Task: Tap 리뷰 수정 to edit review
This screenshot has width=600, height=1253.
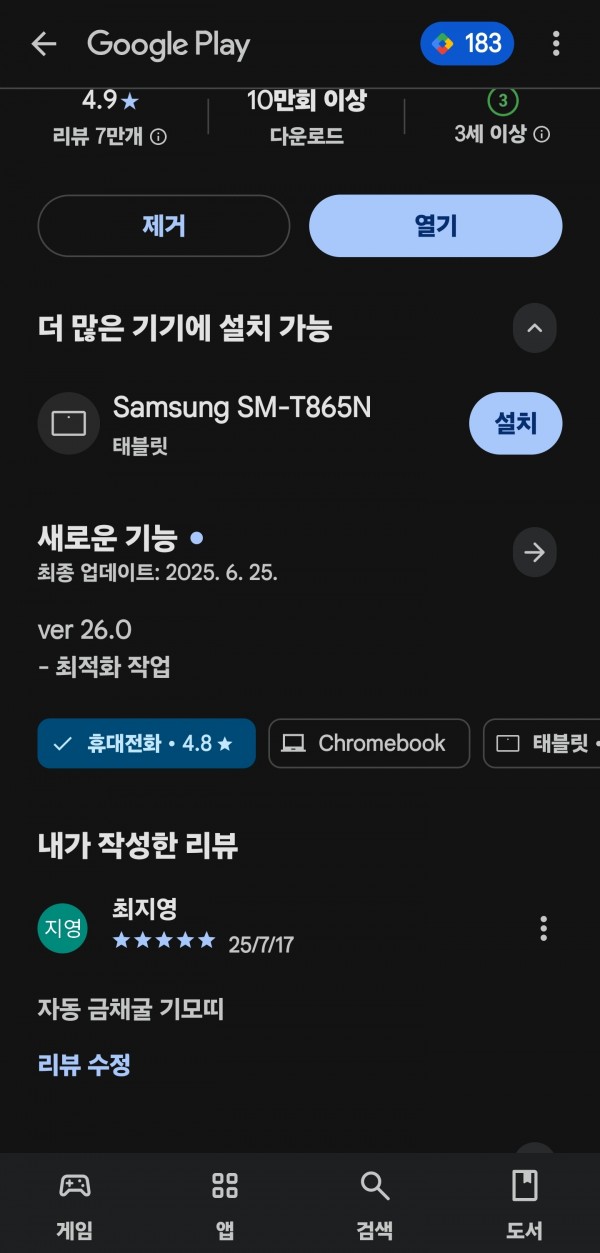Action: (x=84, y=1064)
